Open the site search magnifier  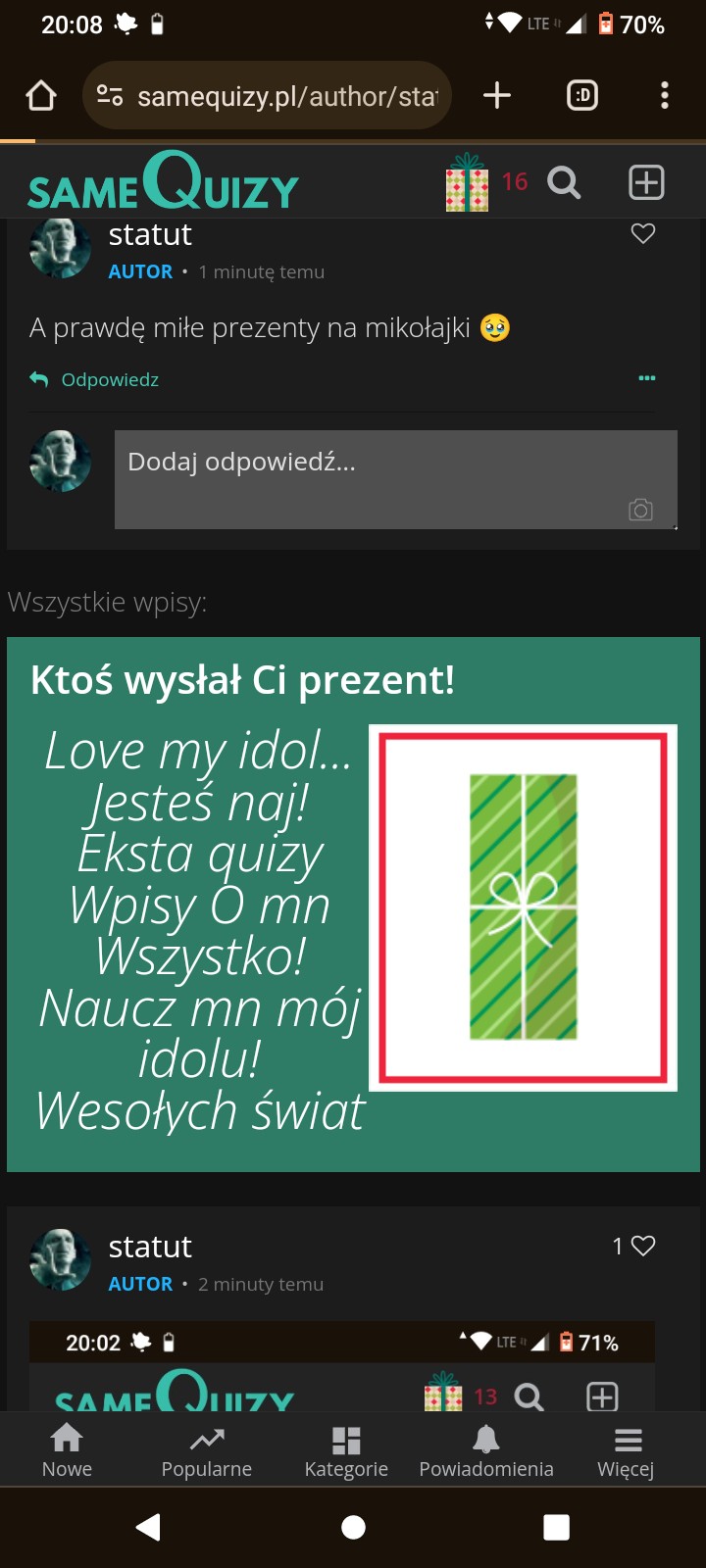pos(564,182)
